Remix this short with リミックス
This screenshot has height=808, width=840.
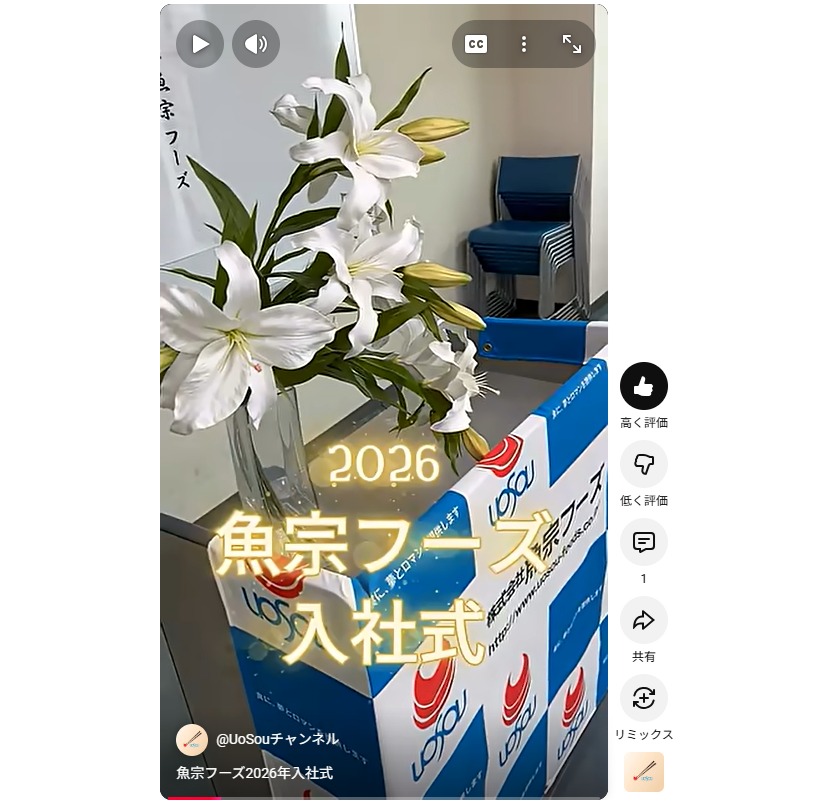coord(643,698)
